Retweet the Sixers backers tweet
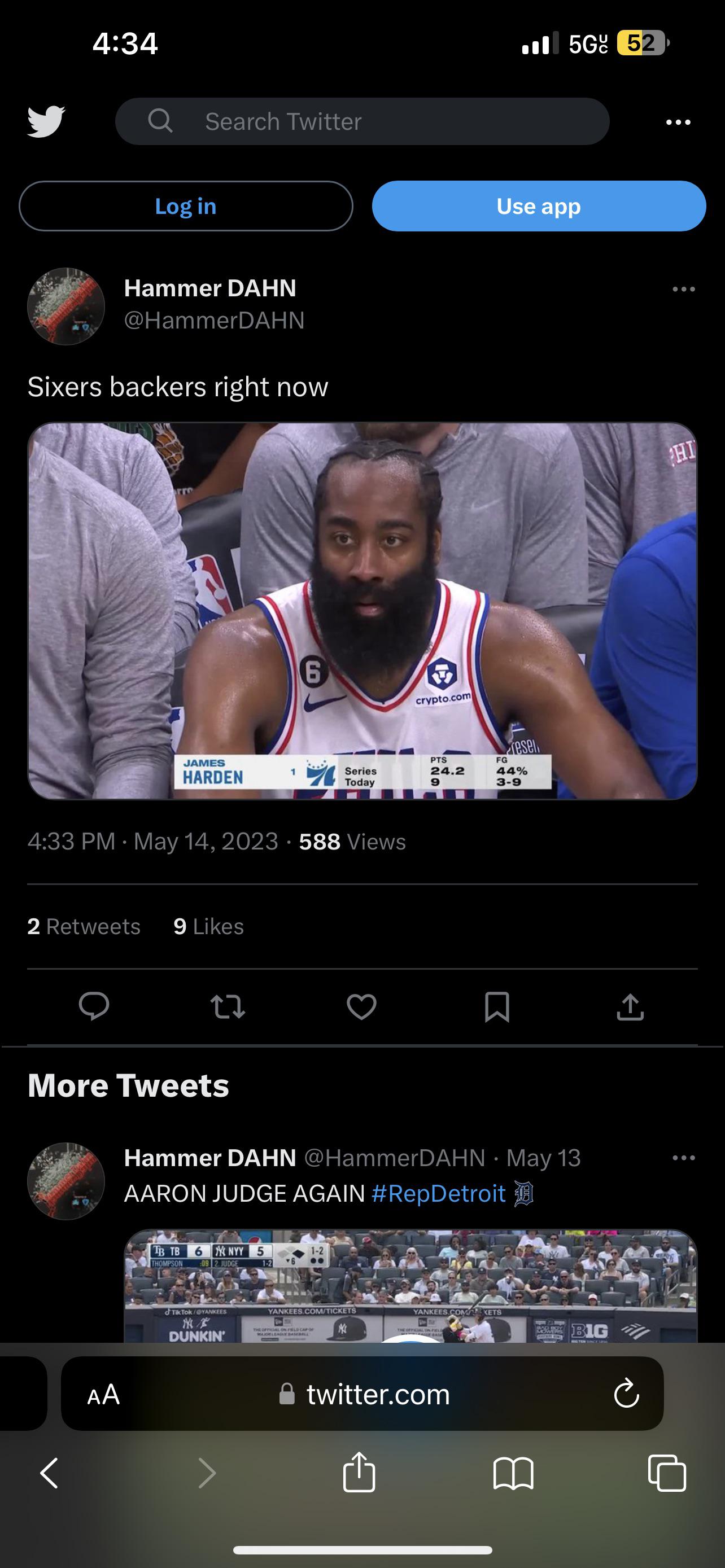This screenshot has width=725, height=1568. pos(228,1006)
